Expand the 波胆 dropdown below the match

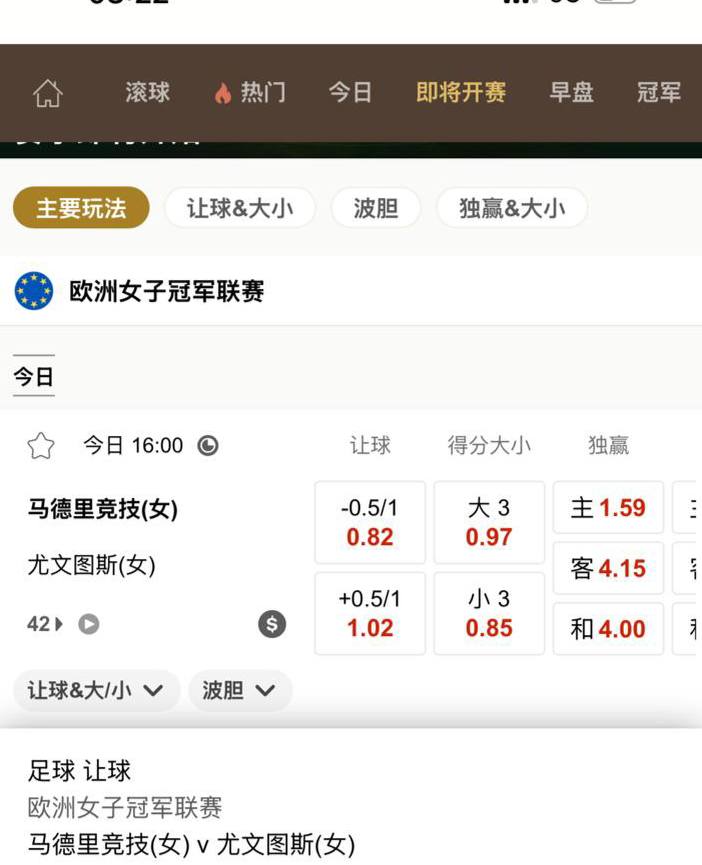(x=239, y=690)
